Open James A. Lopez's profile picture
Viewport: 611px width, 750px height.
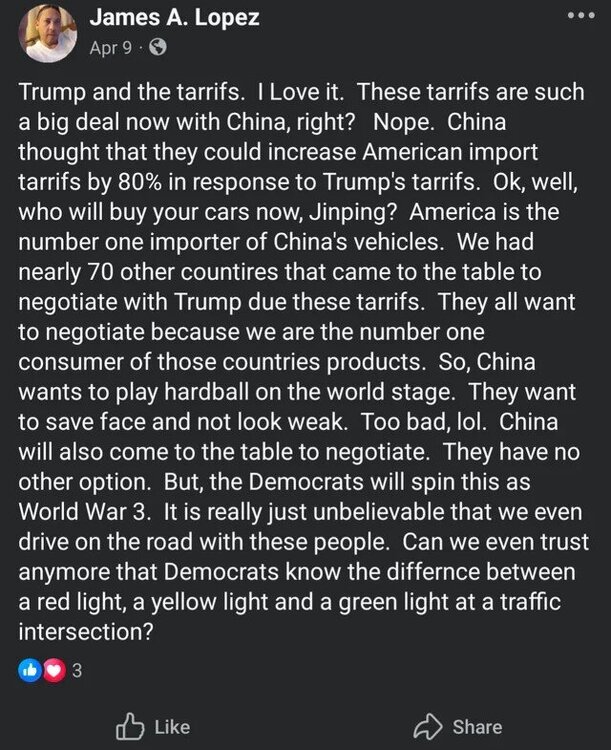click(47, 33)
